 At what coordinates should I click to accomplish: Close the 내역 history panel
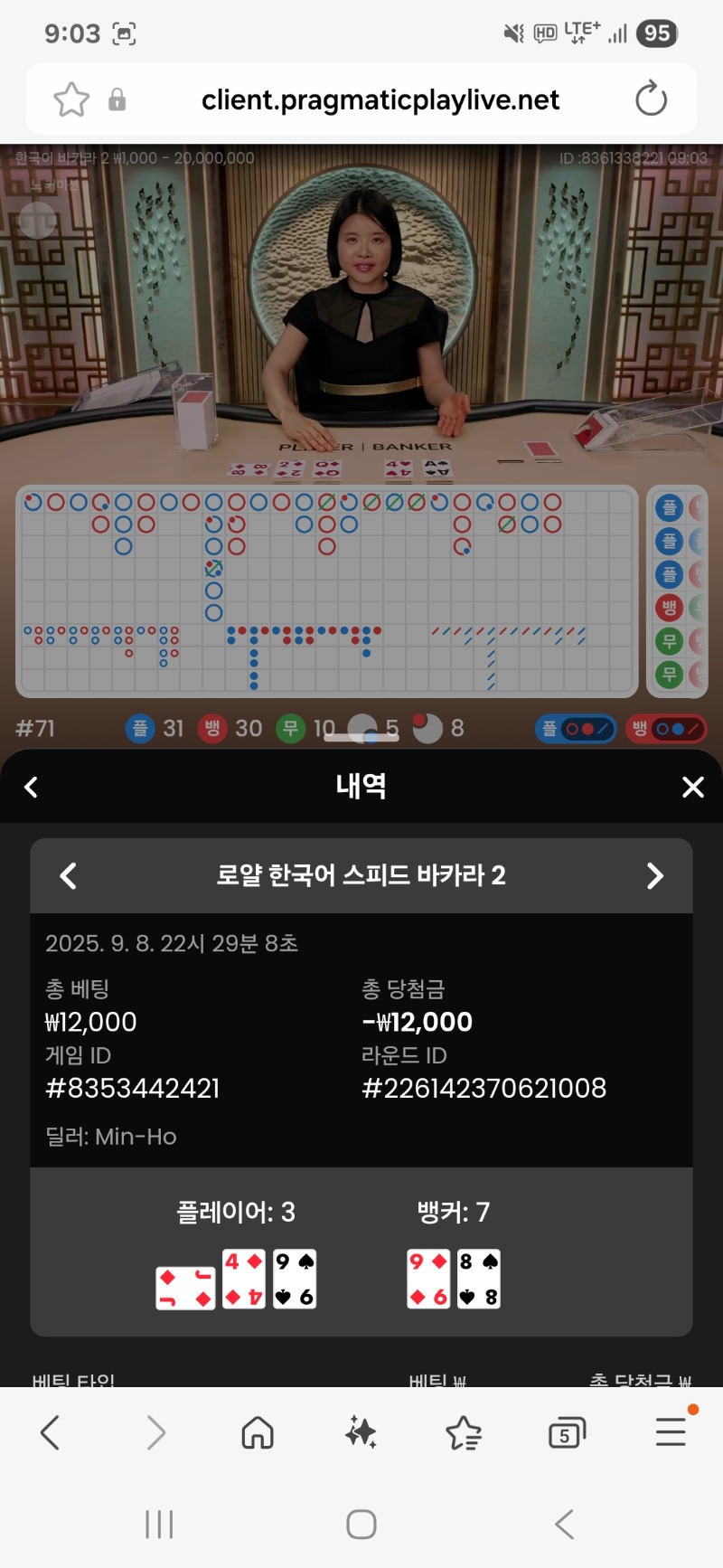pyautogui.click(x=692, y=787)
